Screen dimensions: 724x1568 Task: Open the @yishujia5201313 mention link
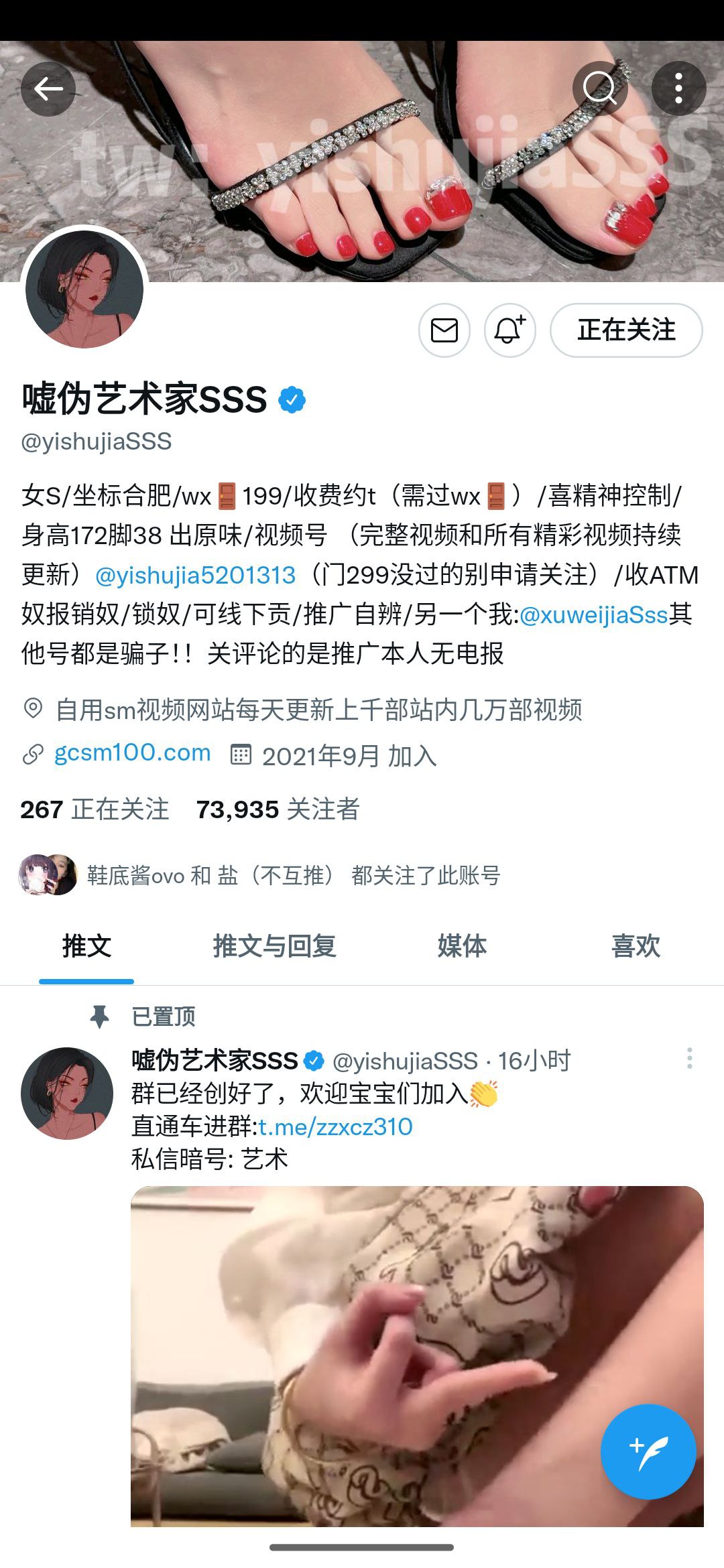point(196,575)
